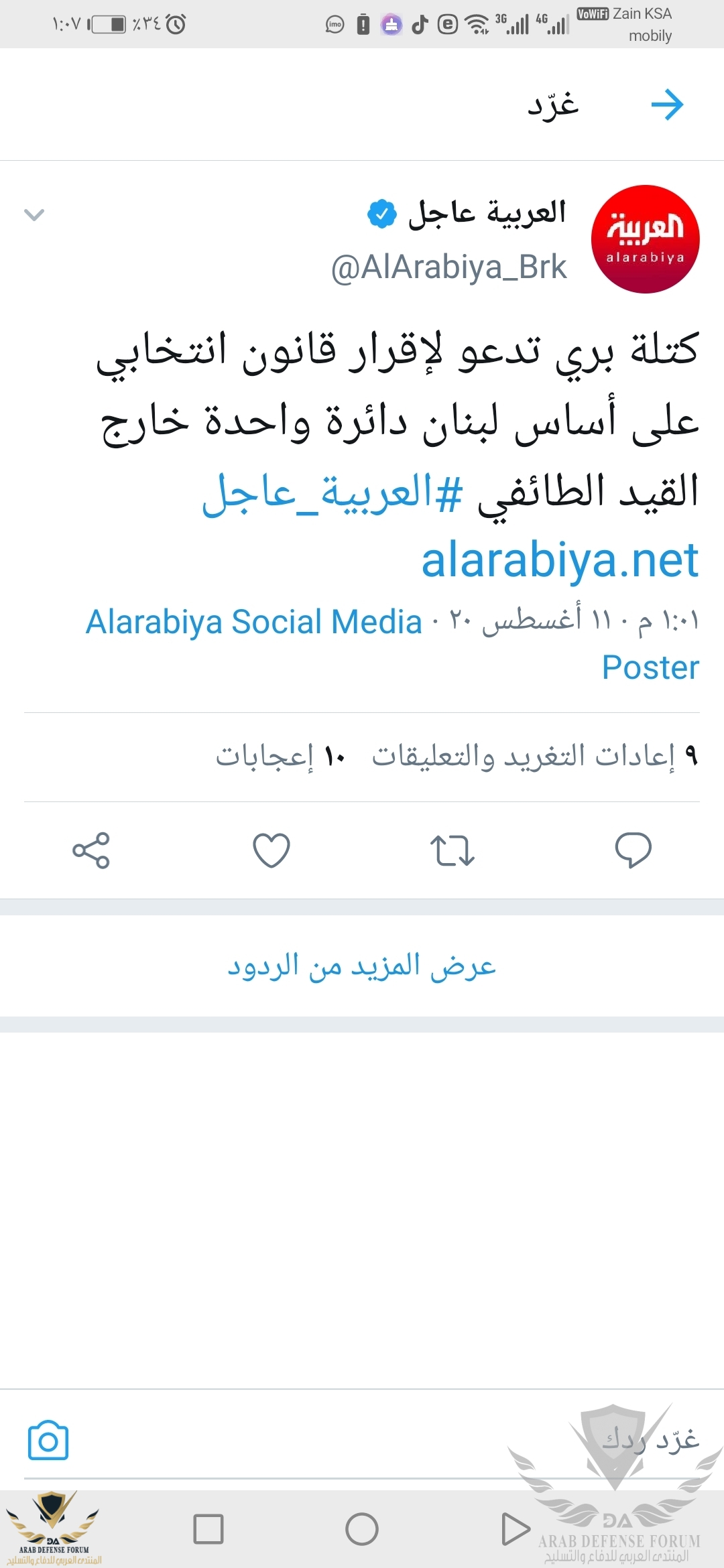Like the tweet with the heart
This screenshot has width=724, height=1568.
[271, 850]
